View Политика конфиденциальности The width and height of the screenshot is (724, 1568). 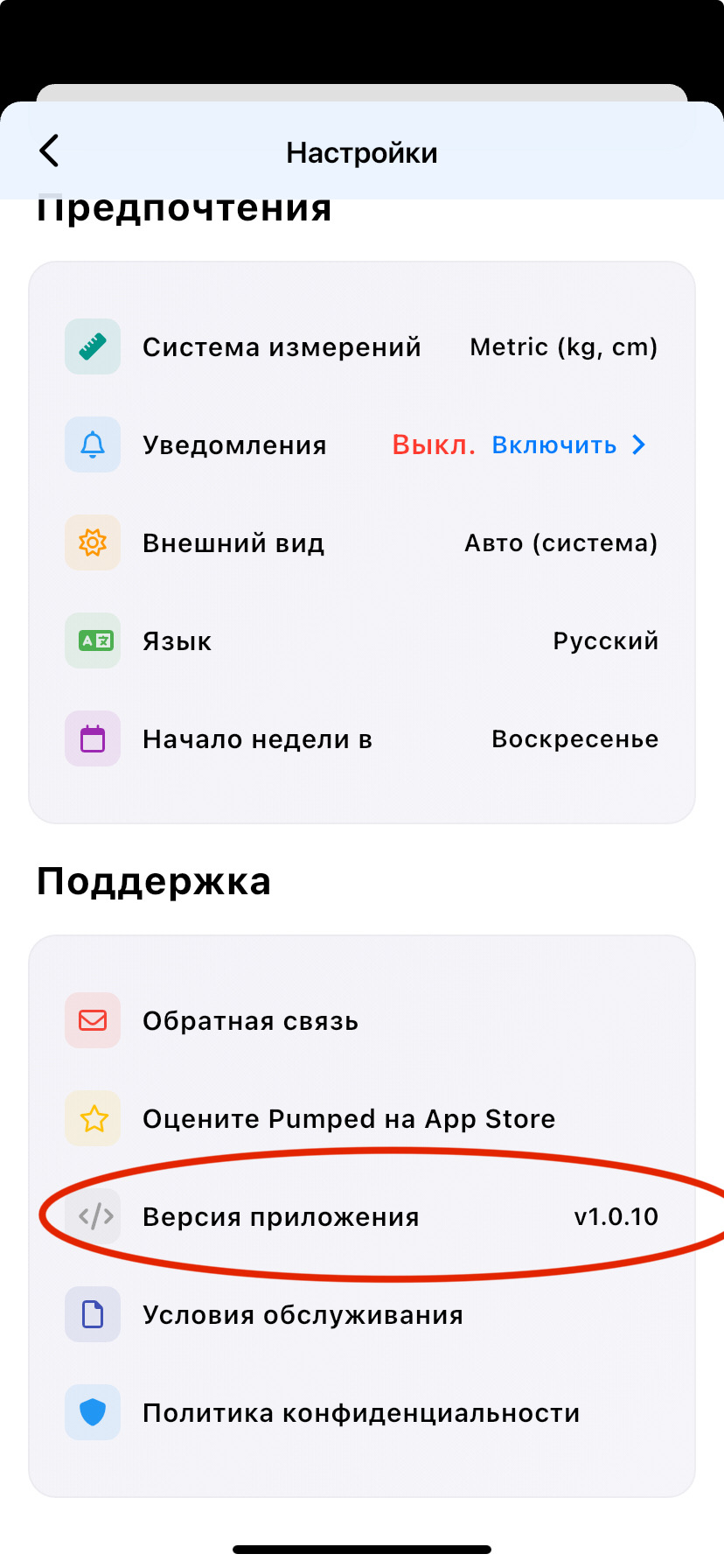360,1413
